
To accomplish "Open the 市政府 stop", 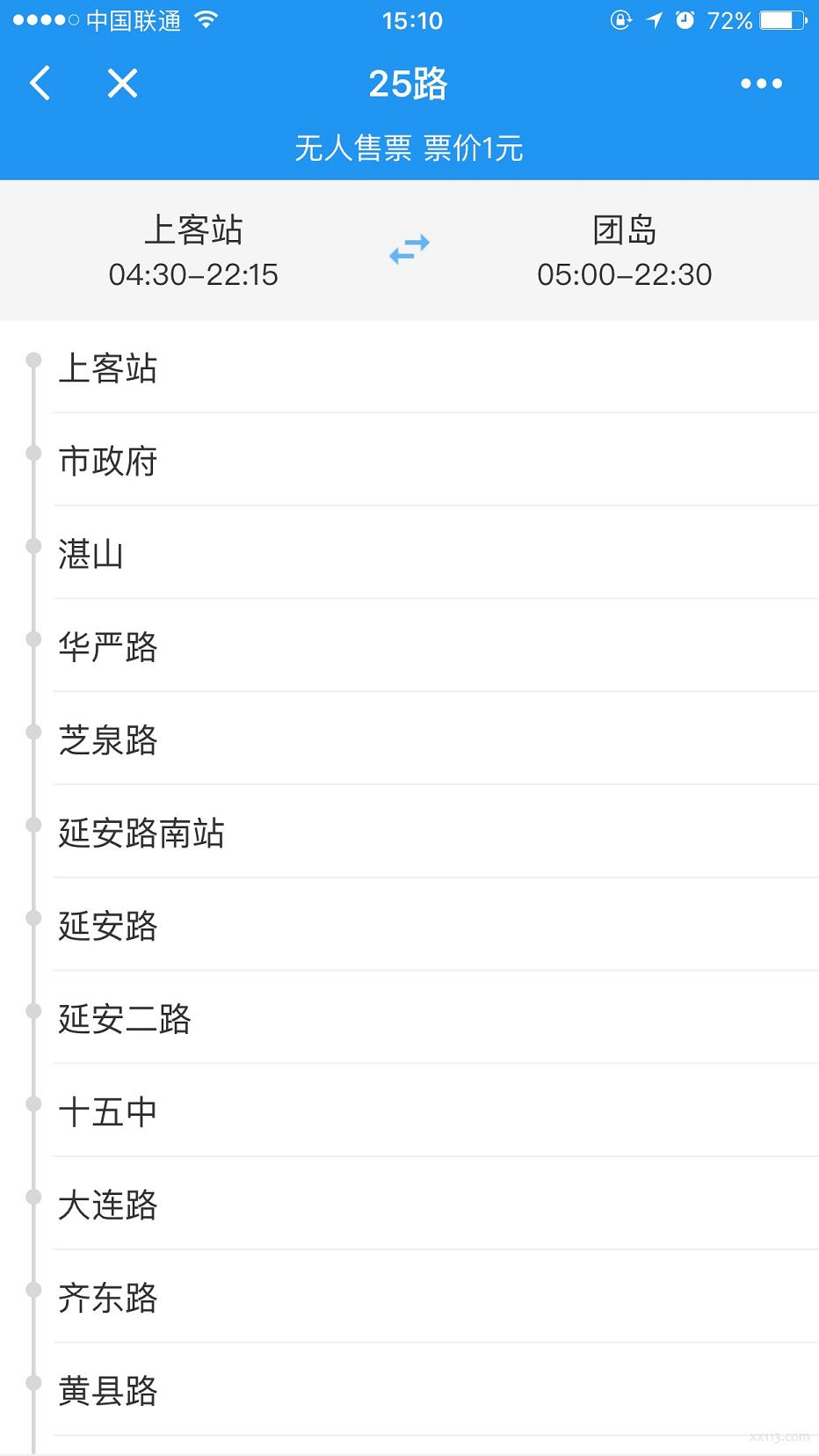I will click(409, 460).
